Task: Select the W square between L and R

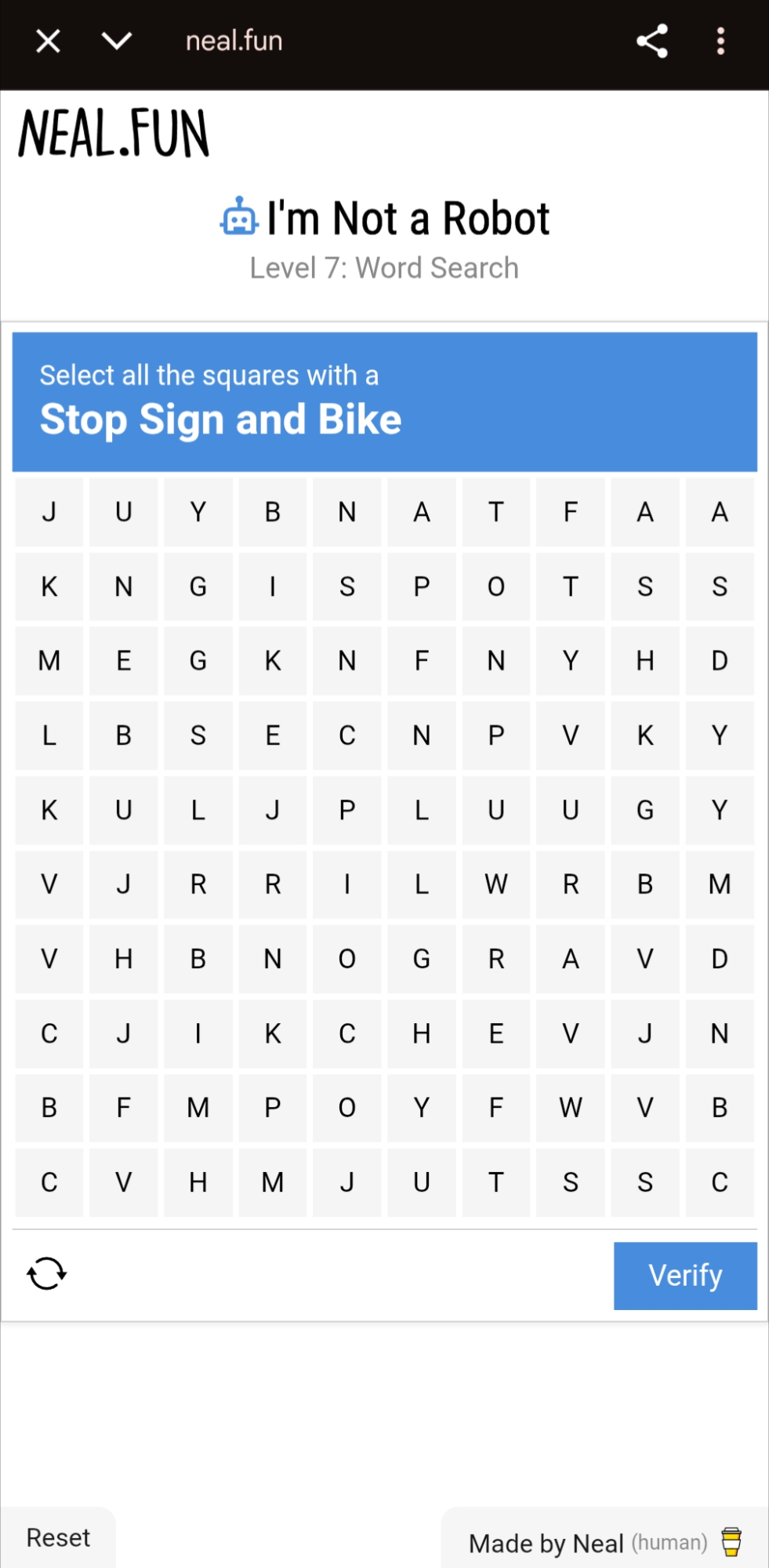Action: coord(496,884)
